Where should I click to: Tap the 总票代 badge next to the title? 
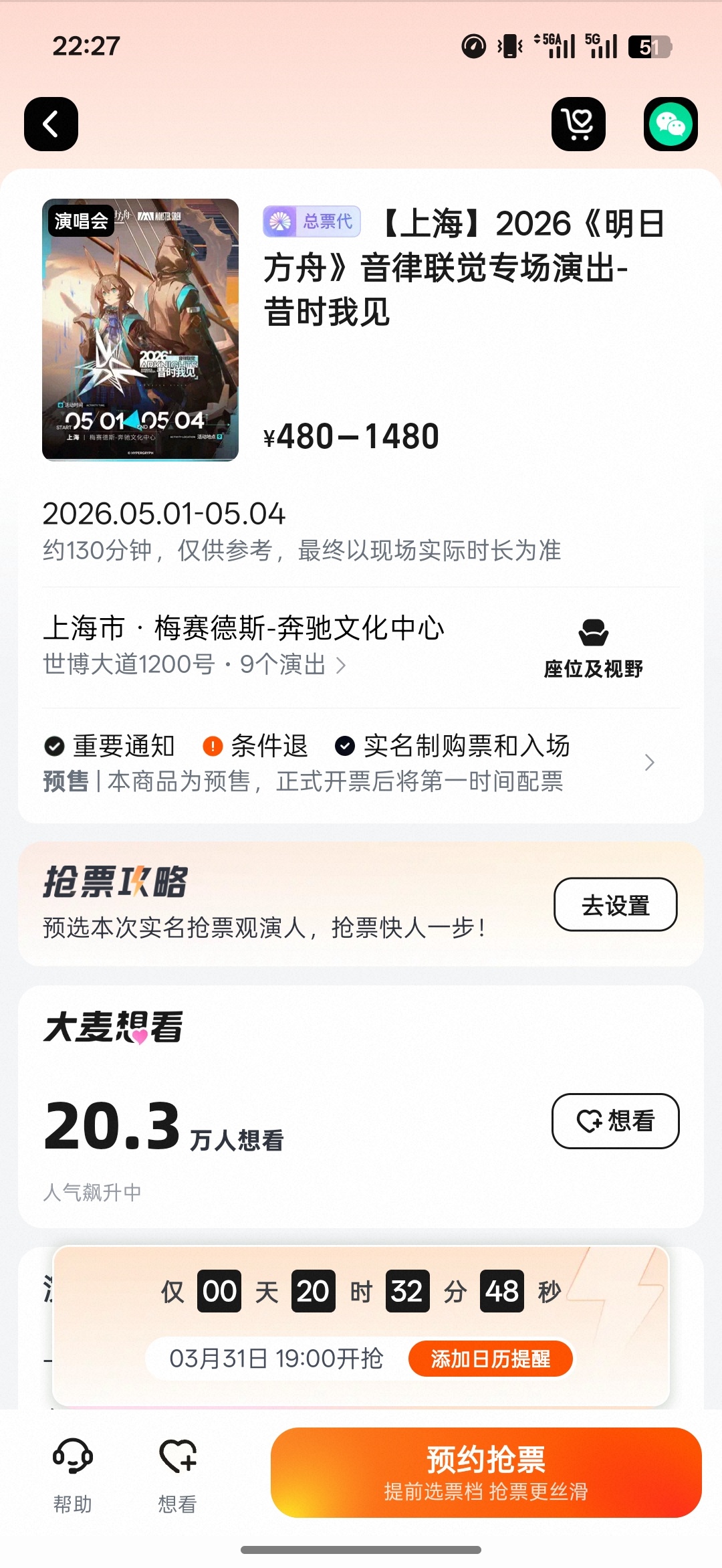(x=311, y=222)
